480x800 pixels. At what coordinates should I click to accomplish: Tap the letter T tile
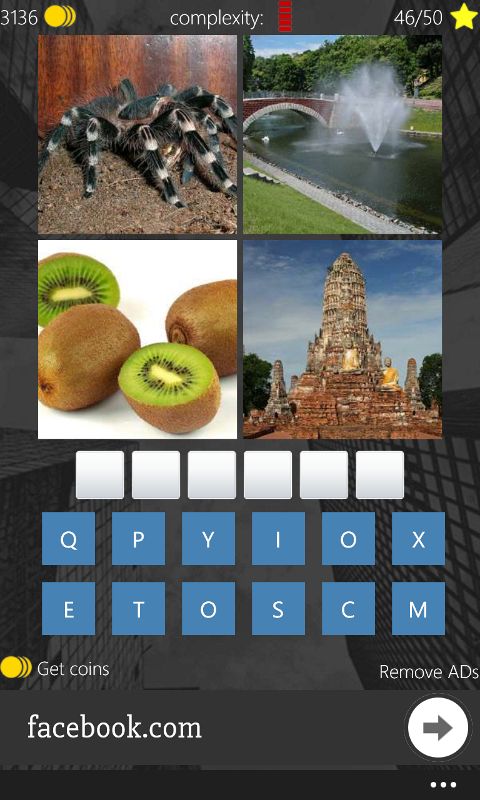138,609
